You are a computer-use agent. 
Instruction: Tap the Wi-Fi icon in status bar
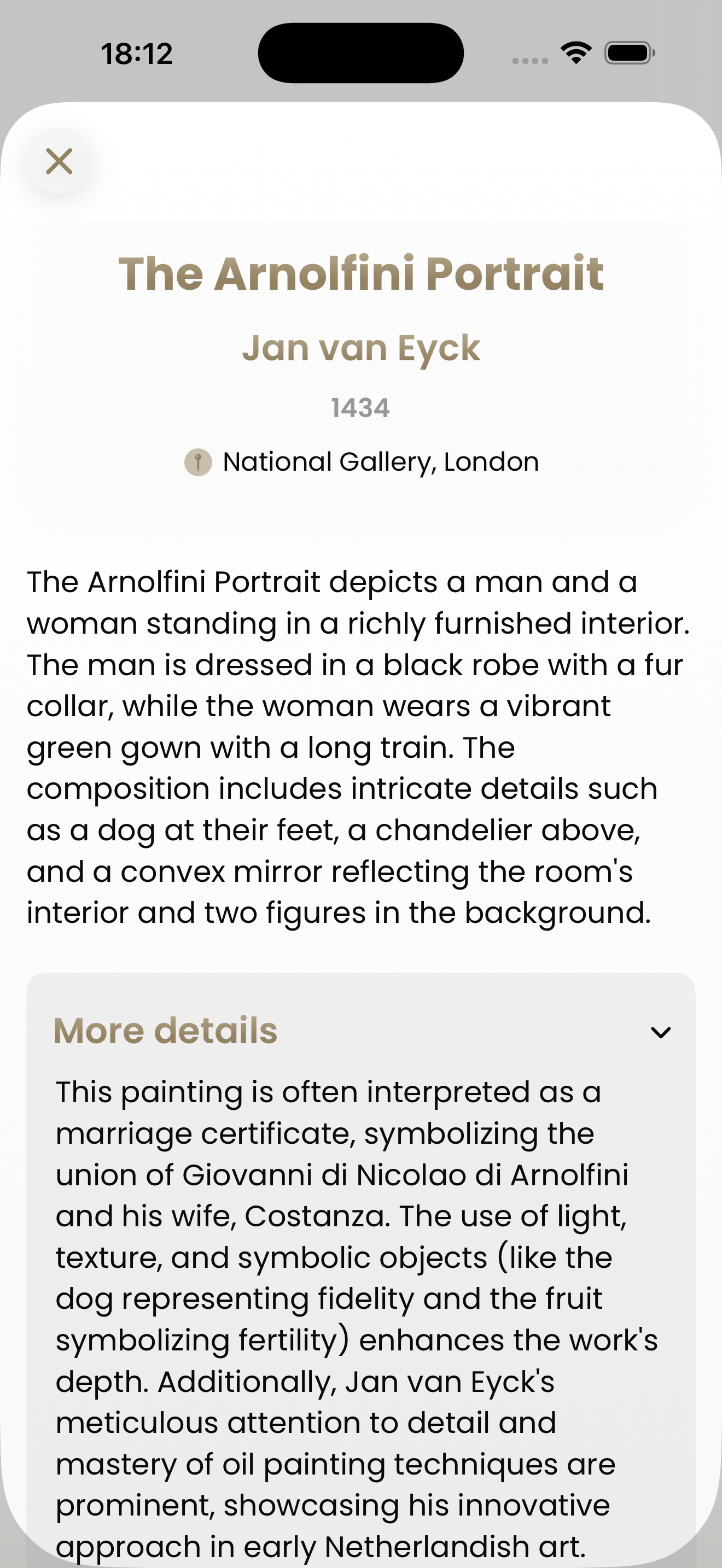[575, 53]
